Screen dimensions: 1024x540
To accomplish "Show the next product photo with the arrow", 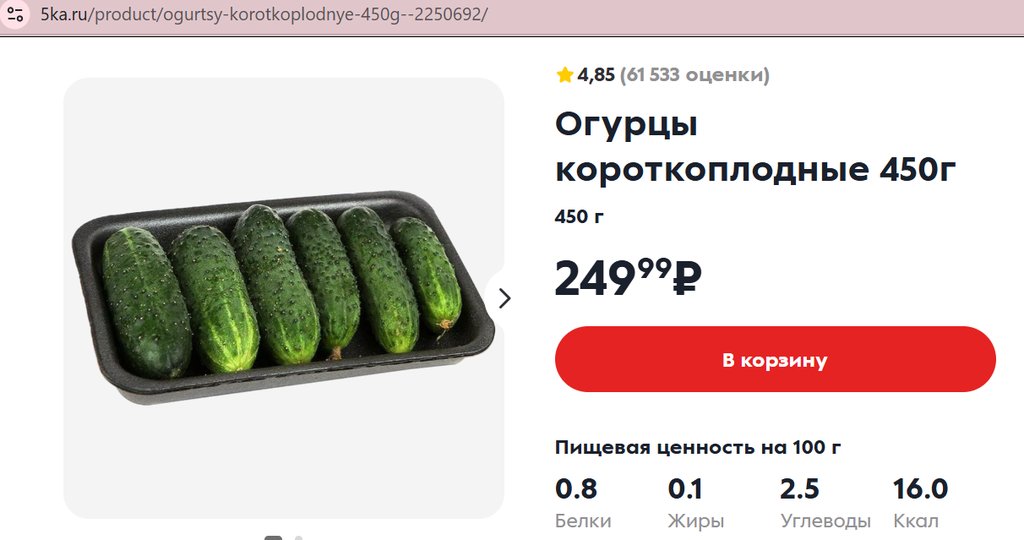I will (504, 298).
